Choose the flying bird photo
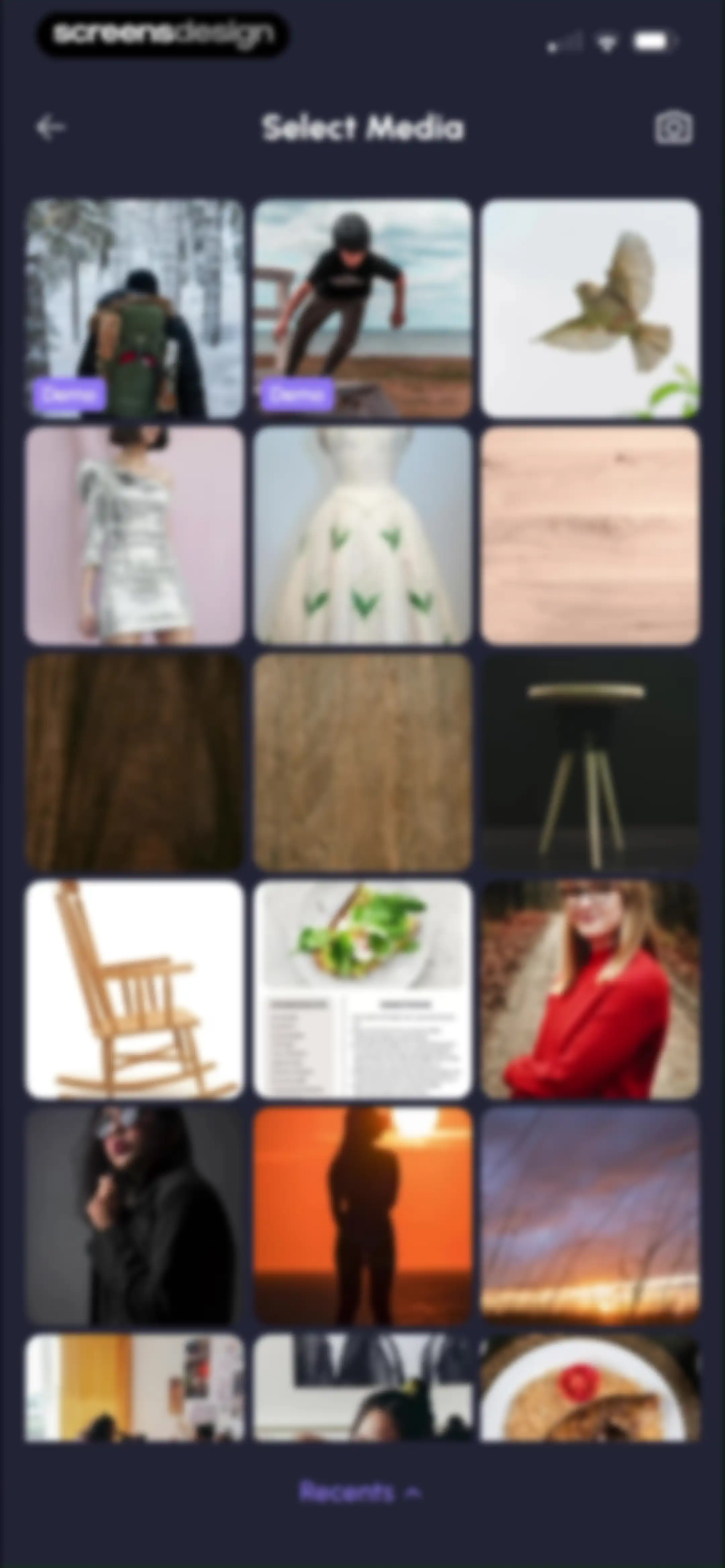Screen dimensions: 725x1568 590,309
